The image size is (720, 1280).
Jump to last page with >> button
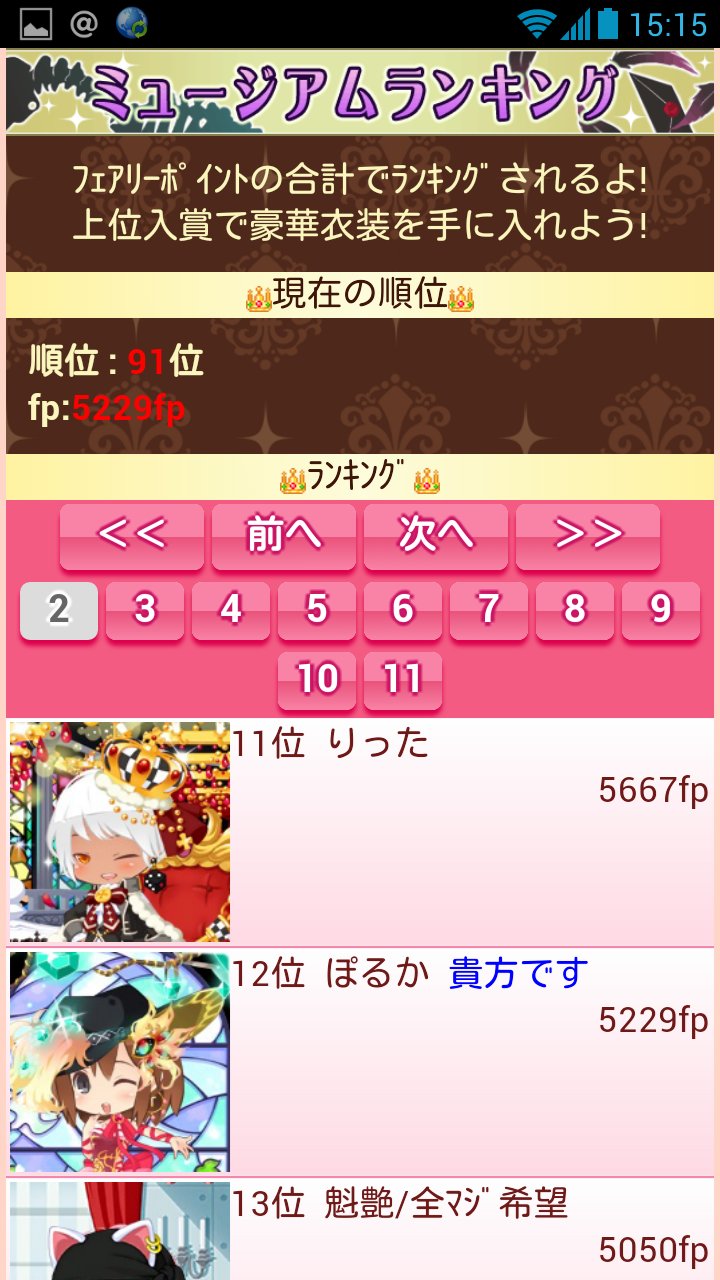(x=588, y=536)
